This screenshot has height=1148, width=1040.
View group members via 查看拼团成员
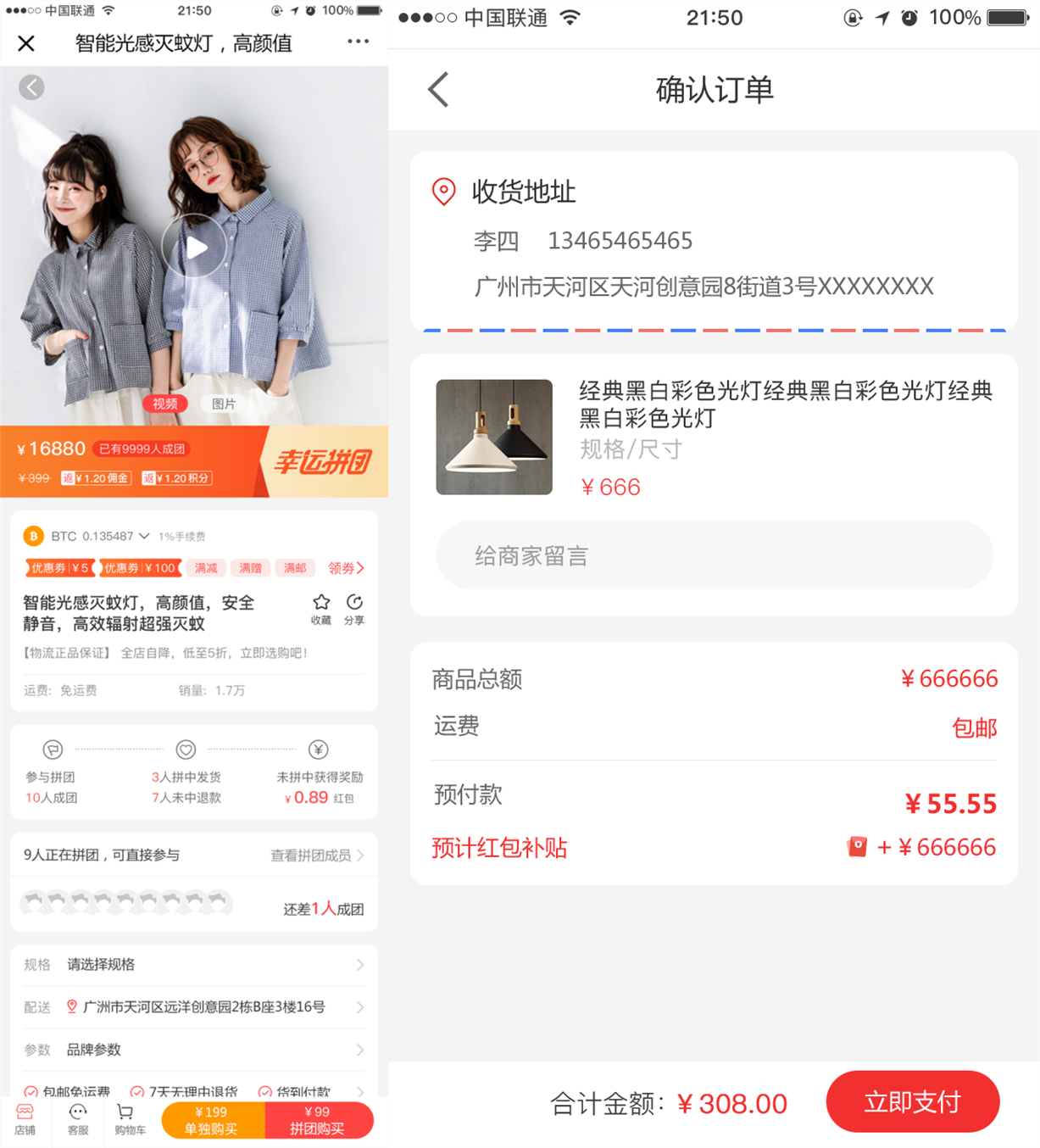click(x=316, y=855)
